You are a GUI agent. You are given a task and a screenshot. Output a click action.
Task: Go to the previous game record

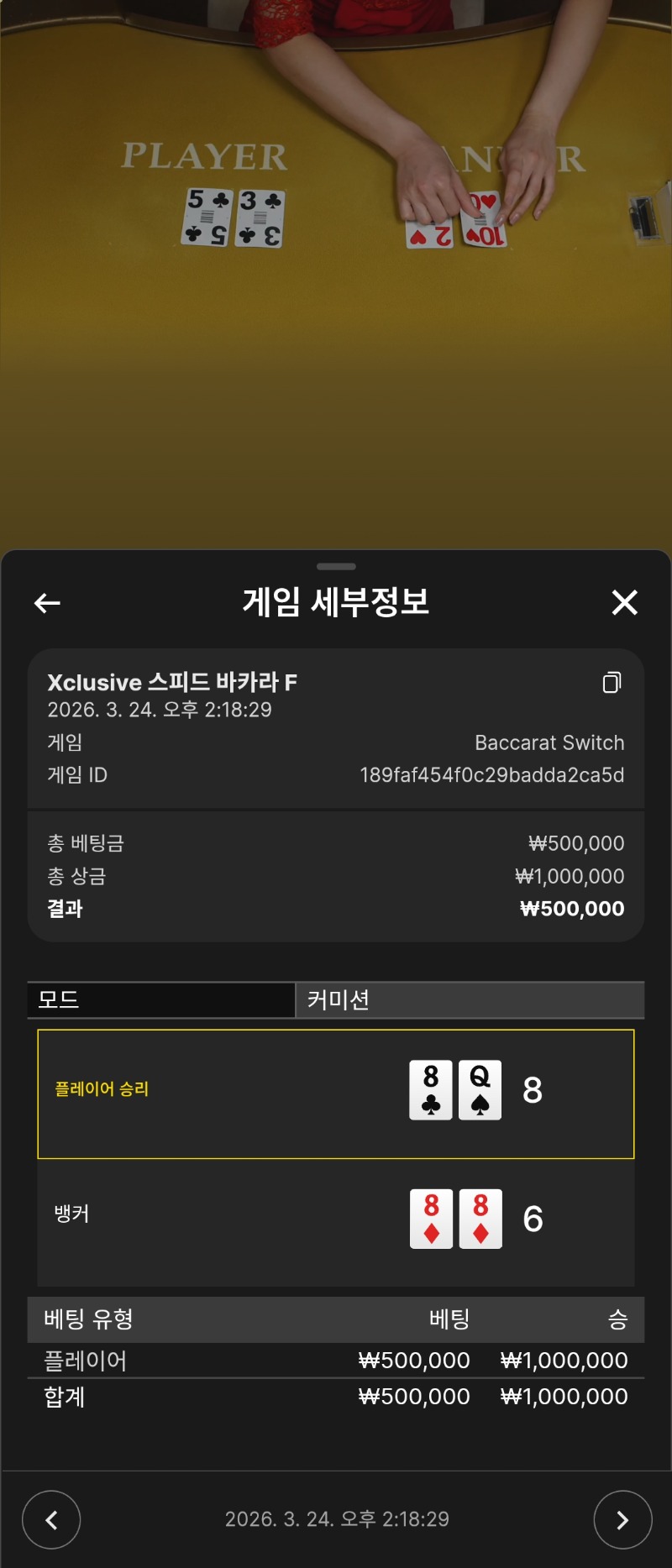(51, 1519)
